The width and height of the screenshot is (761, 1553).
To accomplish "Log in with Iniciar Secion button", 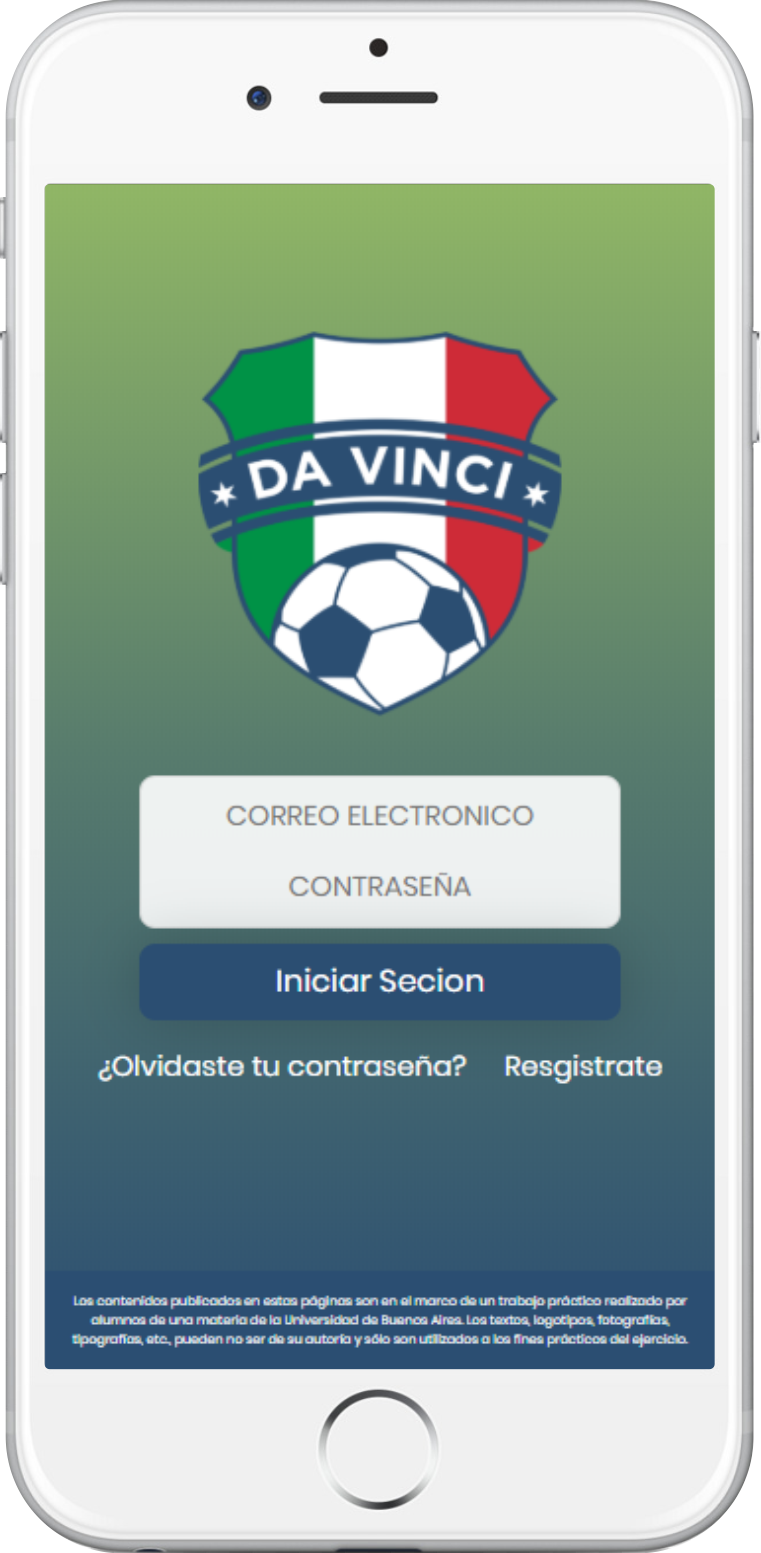I will pos(380,981).
